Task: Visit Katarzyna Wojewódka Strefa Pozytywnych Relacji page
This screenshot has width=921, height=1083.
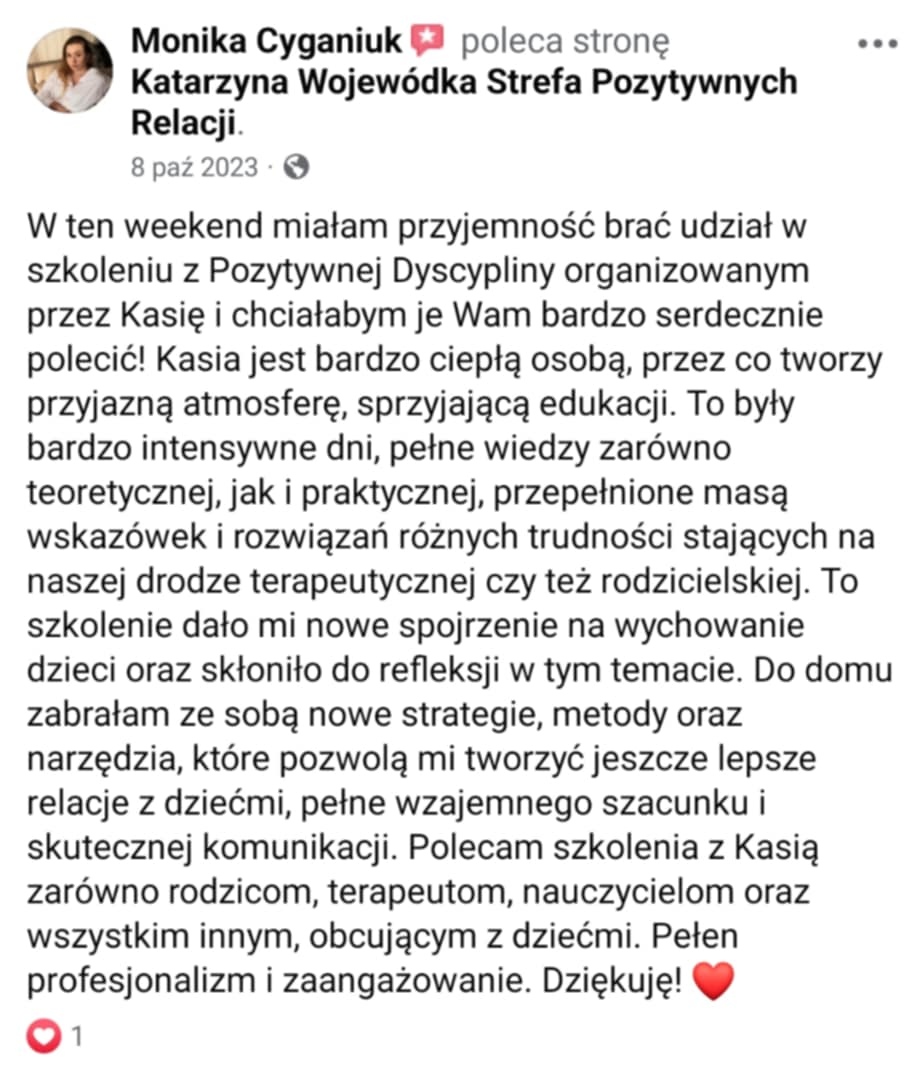Action: [x=464, y=81]
